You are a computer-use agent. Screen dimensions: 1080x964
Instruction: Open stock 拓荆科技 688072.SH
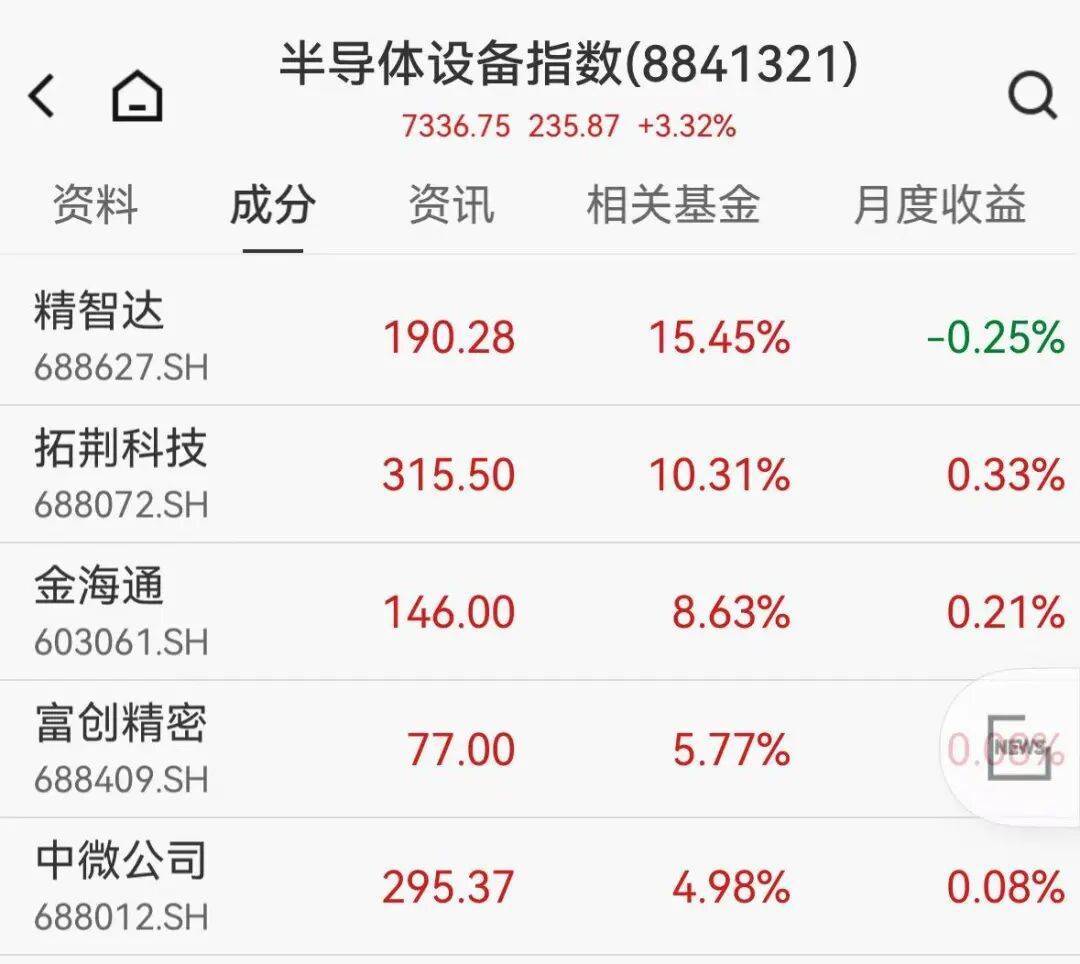(120, 473)
